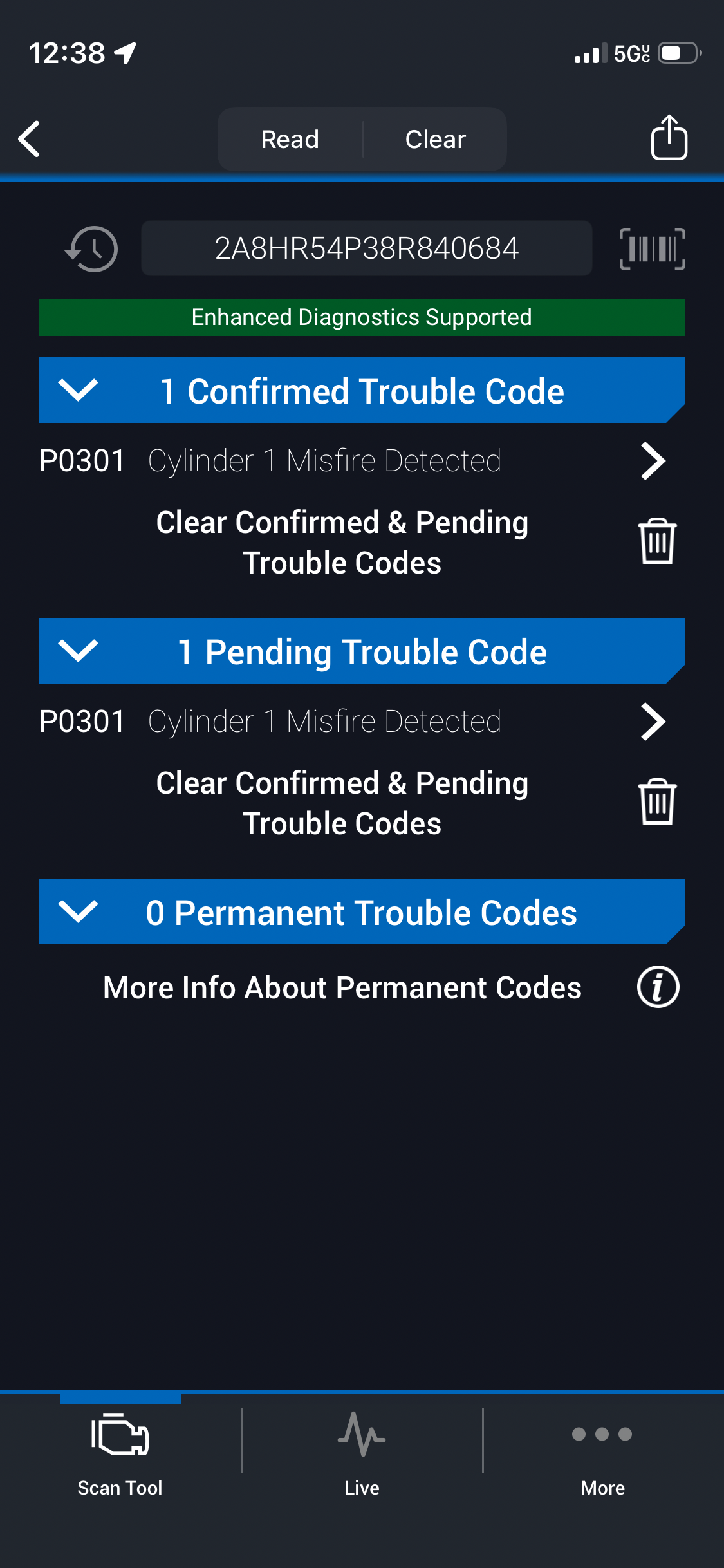Clear codes via trash under pending section
724x1568 pixels.
(x=657, y=802)
